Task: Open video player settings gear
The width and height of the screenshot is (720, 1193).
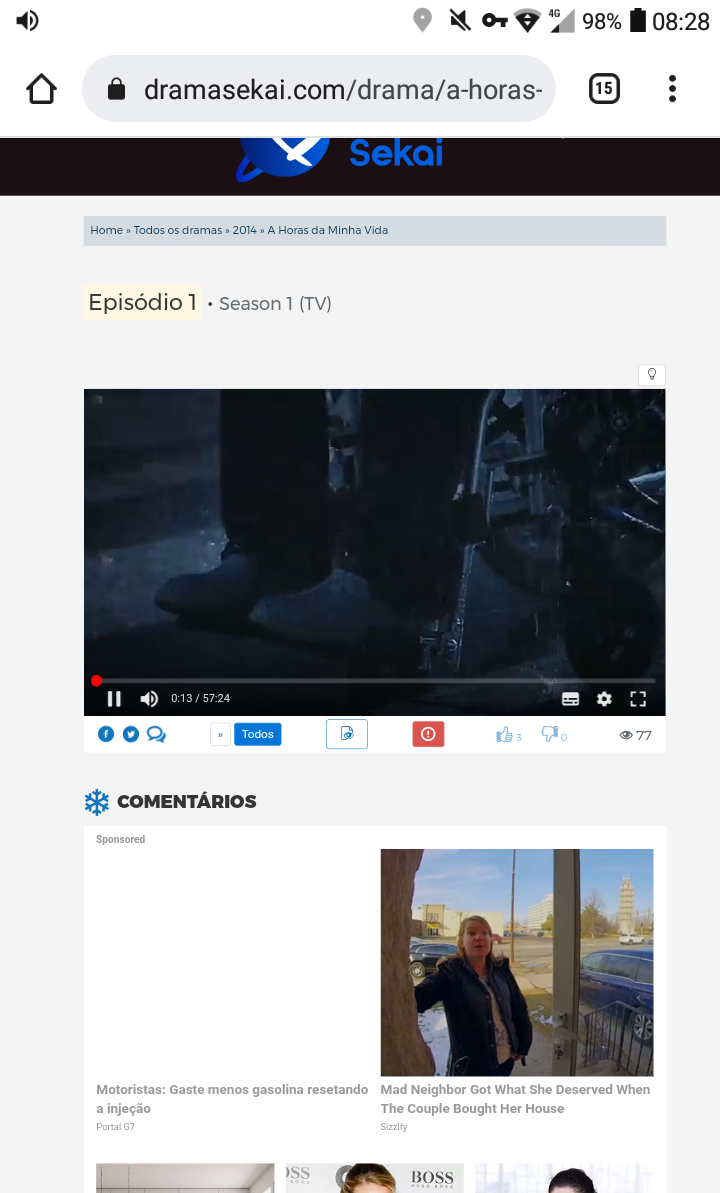Action: point(604,698)
